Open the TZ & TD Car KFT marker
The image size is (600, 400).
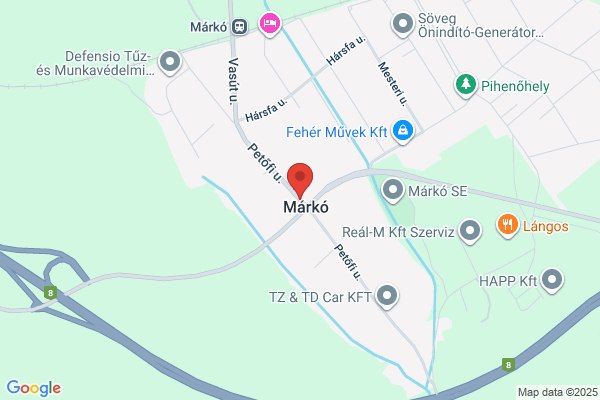(387, 296)
